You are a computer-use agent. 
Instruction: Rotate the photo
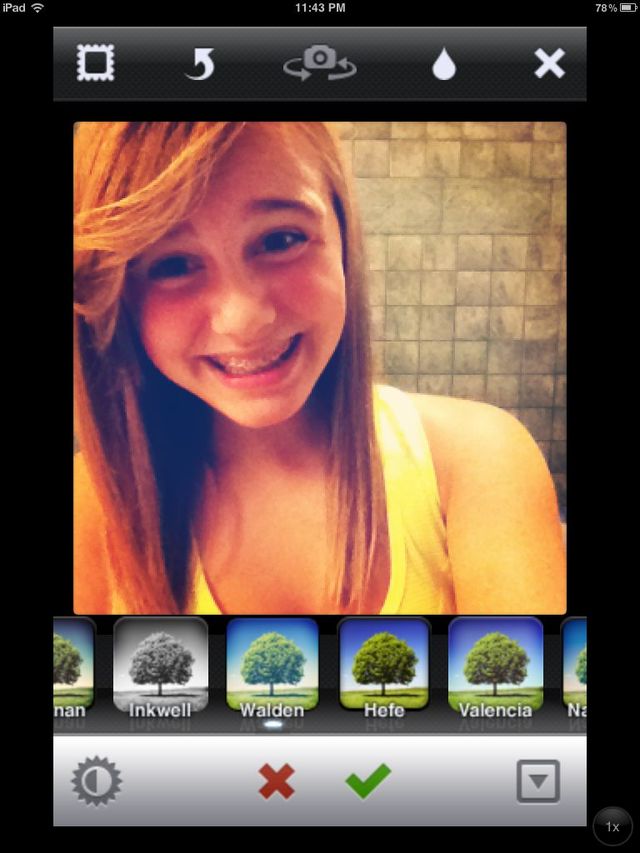tap(200, 64)
